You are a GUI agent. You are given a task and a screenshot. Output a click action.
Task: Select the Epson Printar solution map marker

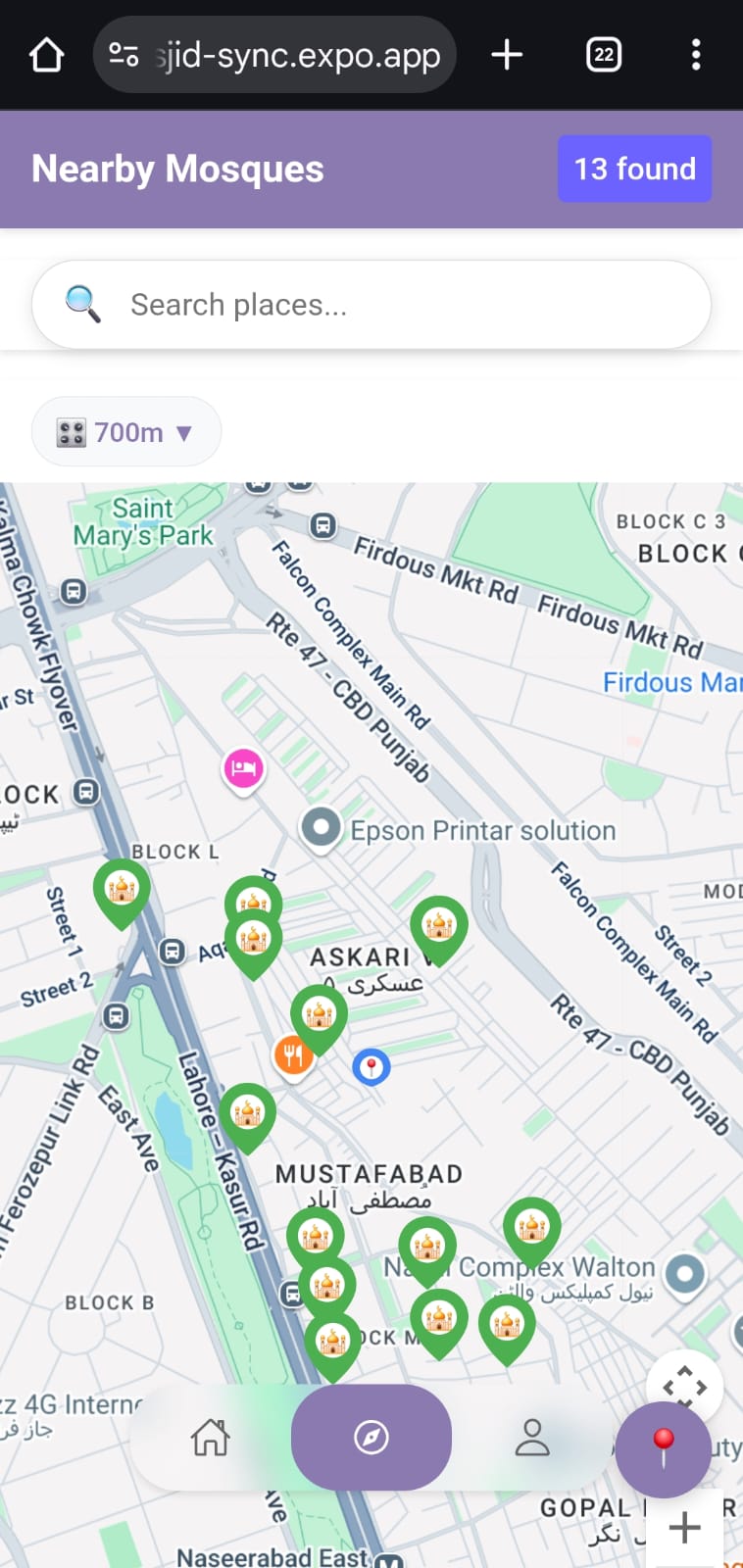click(x=321, y=830)
